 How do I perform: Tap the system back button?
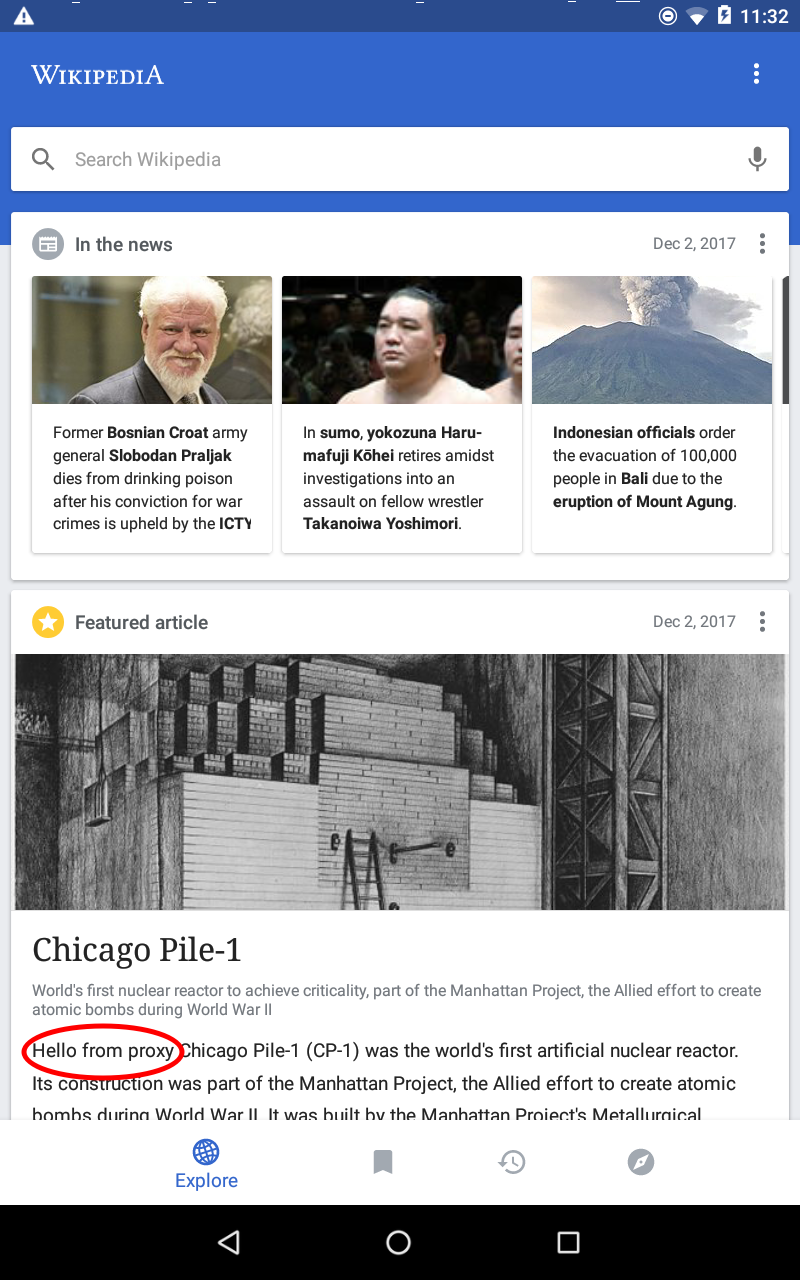(x=229, y=1242)
